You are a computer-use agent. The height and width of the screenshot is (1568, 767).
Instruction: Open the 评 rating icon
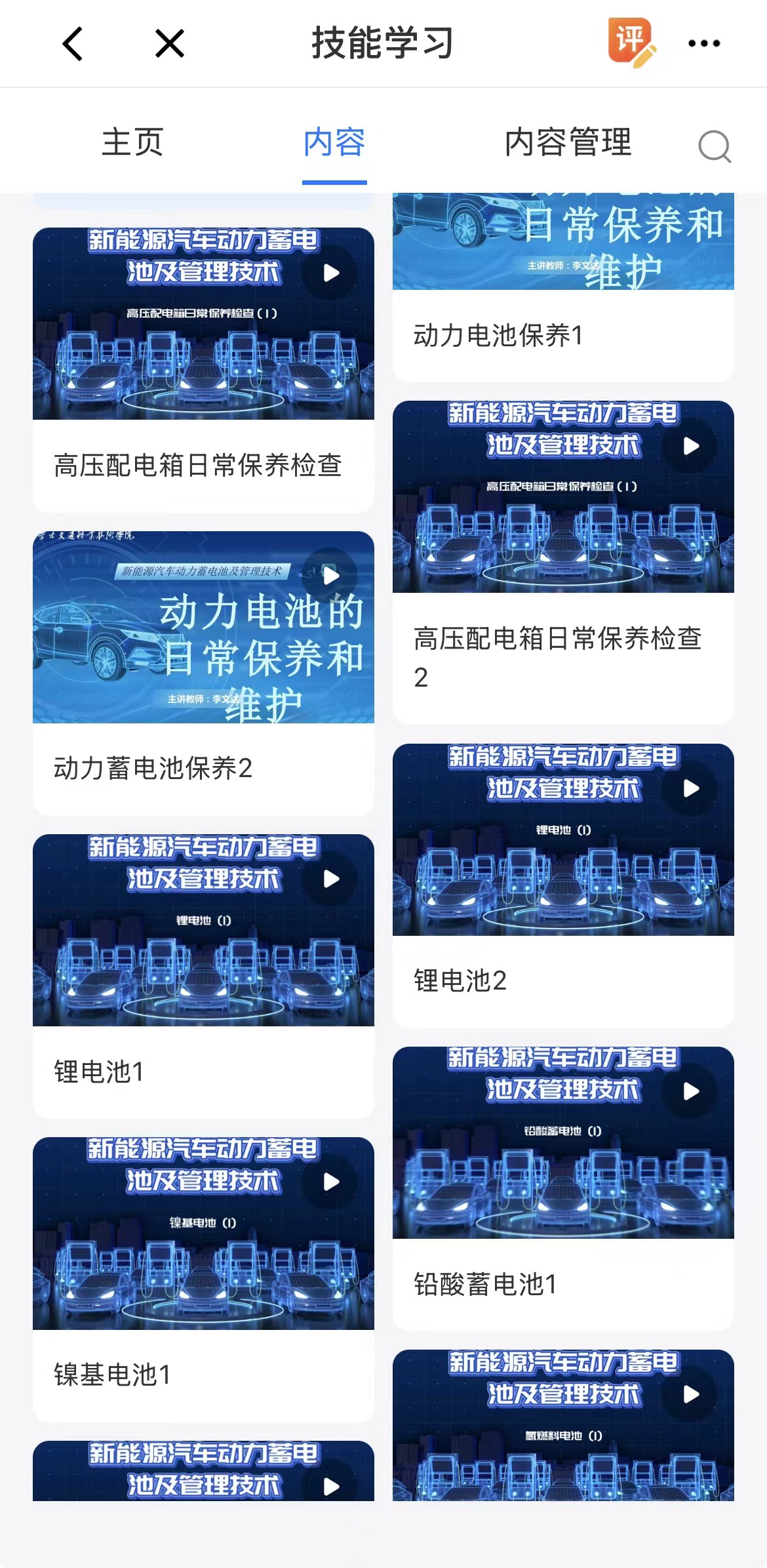(x=631, y=43)
